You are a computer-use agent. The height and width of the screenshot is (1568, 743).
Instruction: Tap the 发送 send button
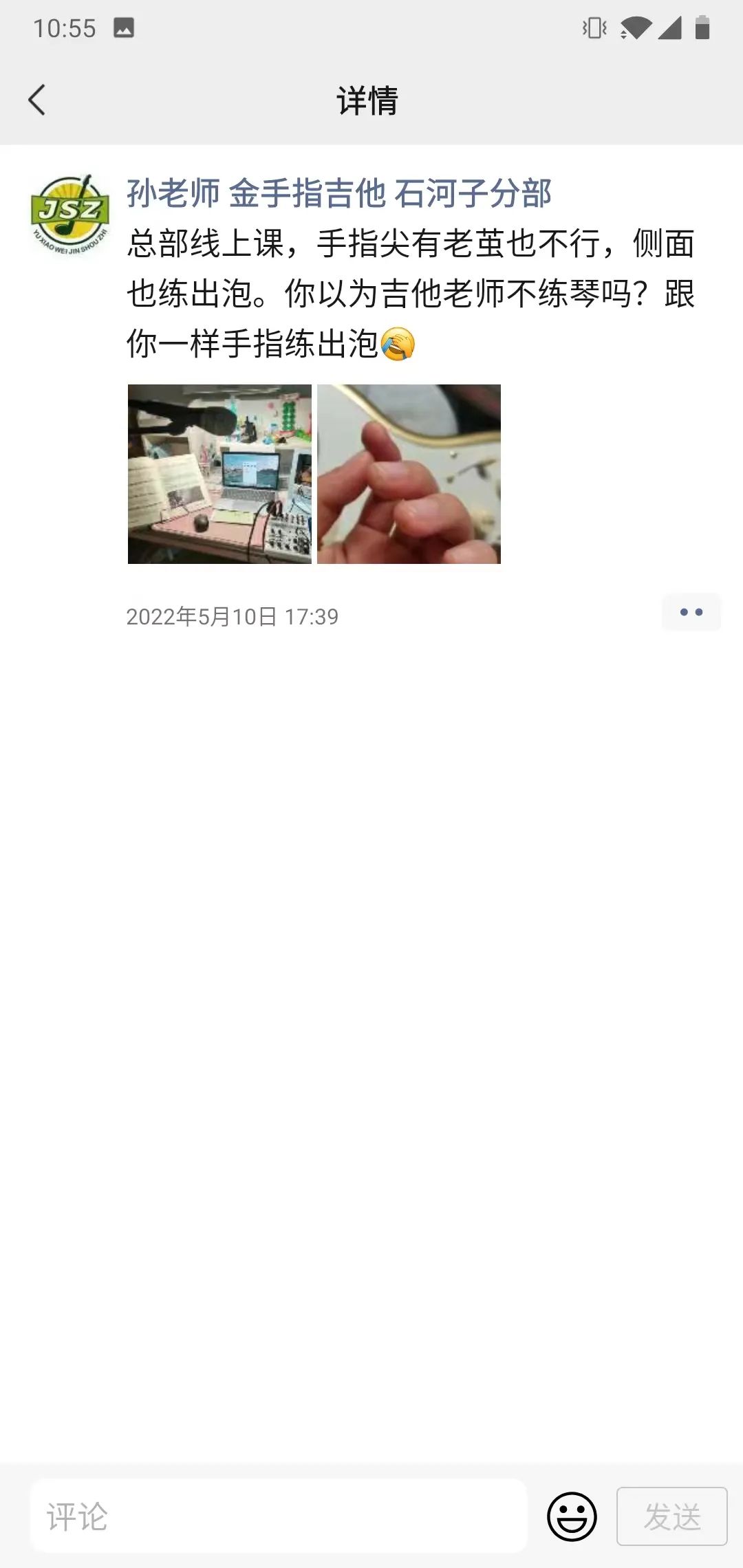(671, 1516)
